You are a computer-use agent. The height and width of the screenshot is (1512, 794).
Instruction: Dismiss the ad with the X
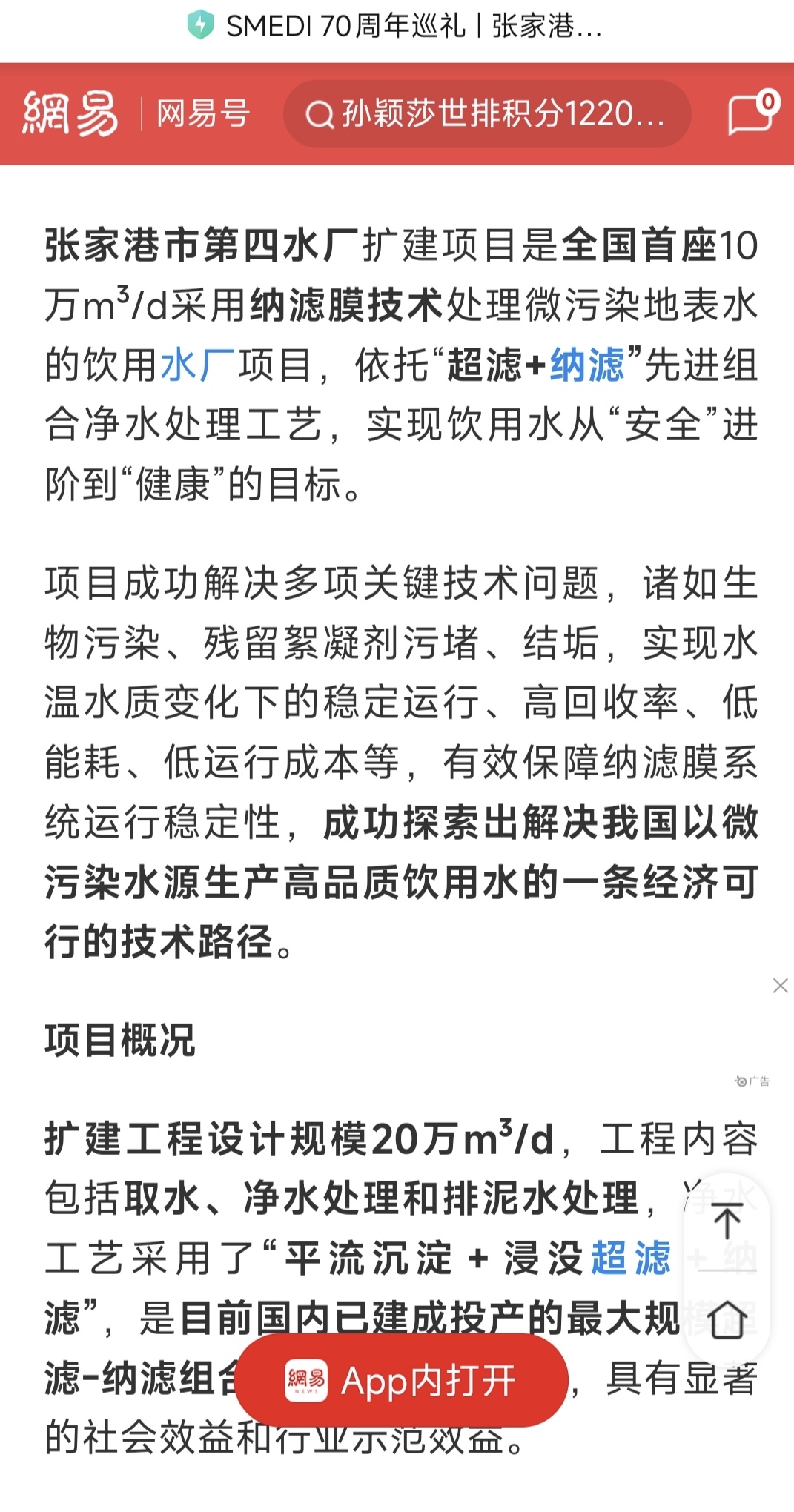click(781, 986)
